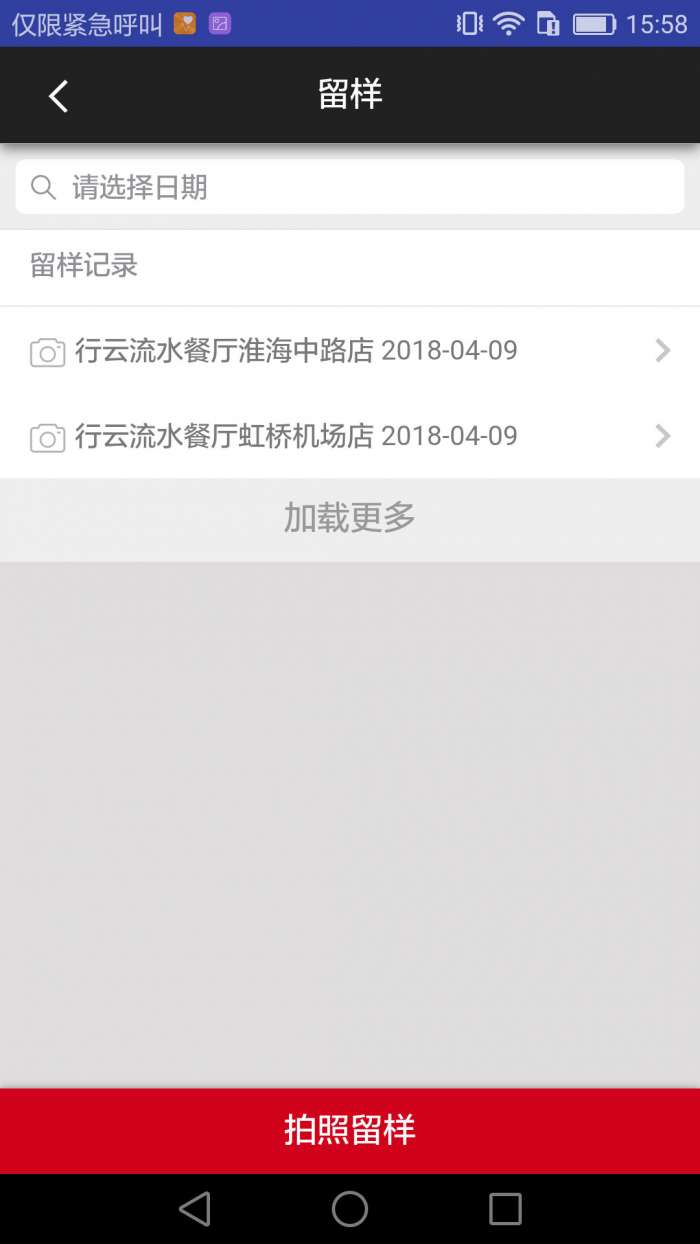Open the recent apps overview
700x1244 pixels.
pos(505,1209)
